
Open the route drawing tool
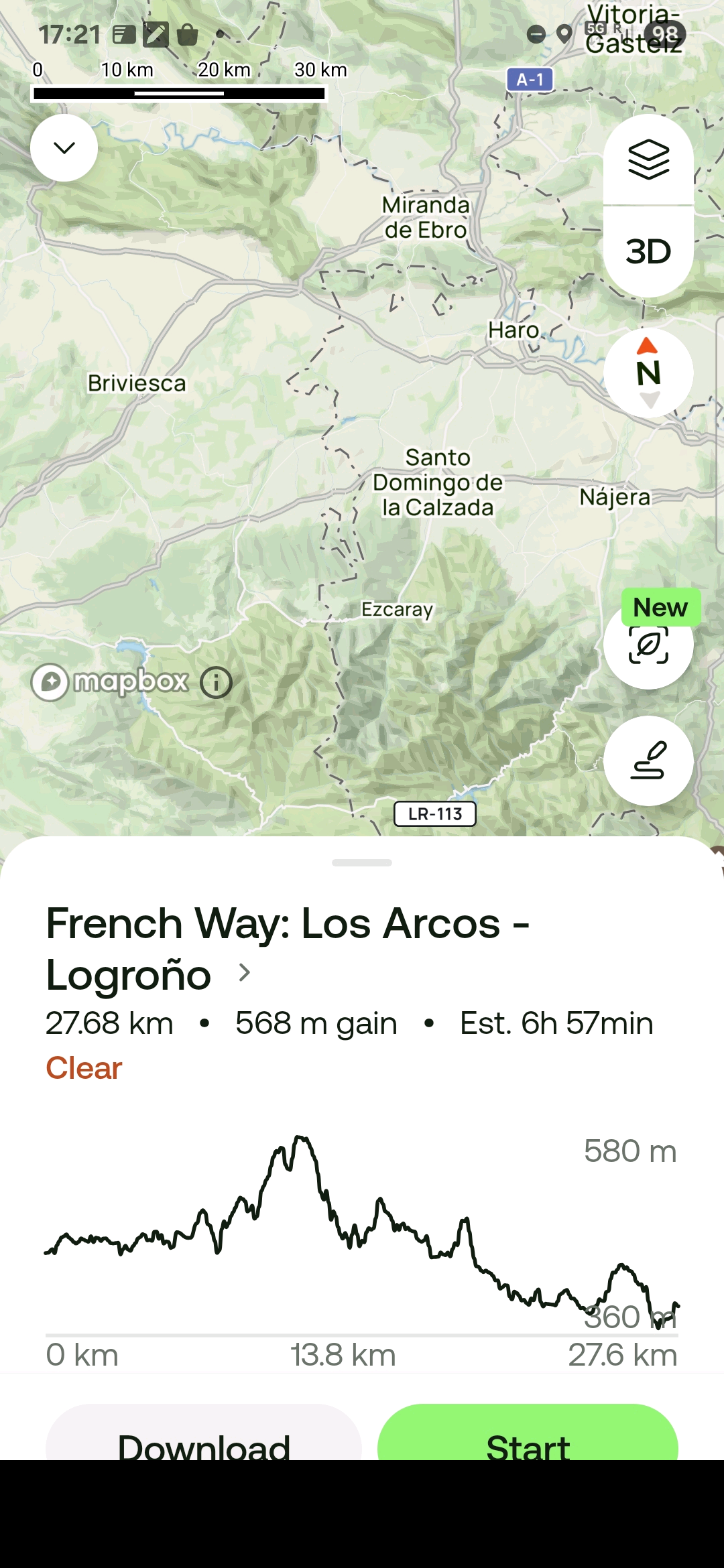648,761
